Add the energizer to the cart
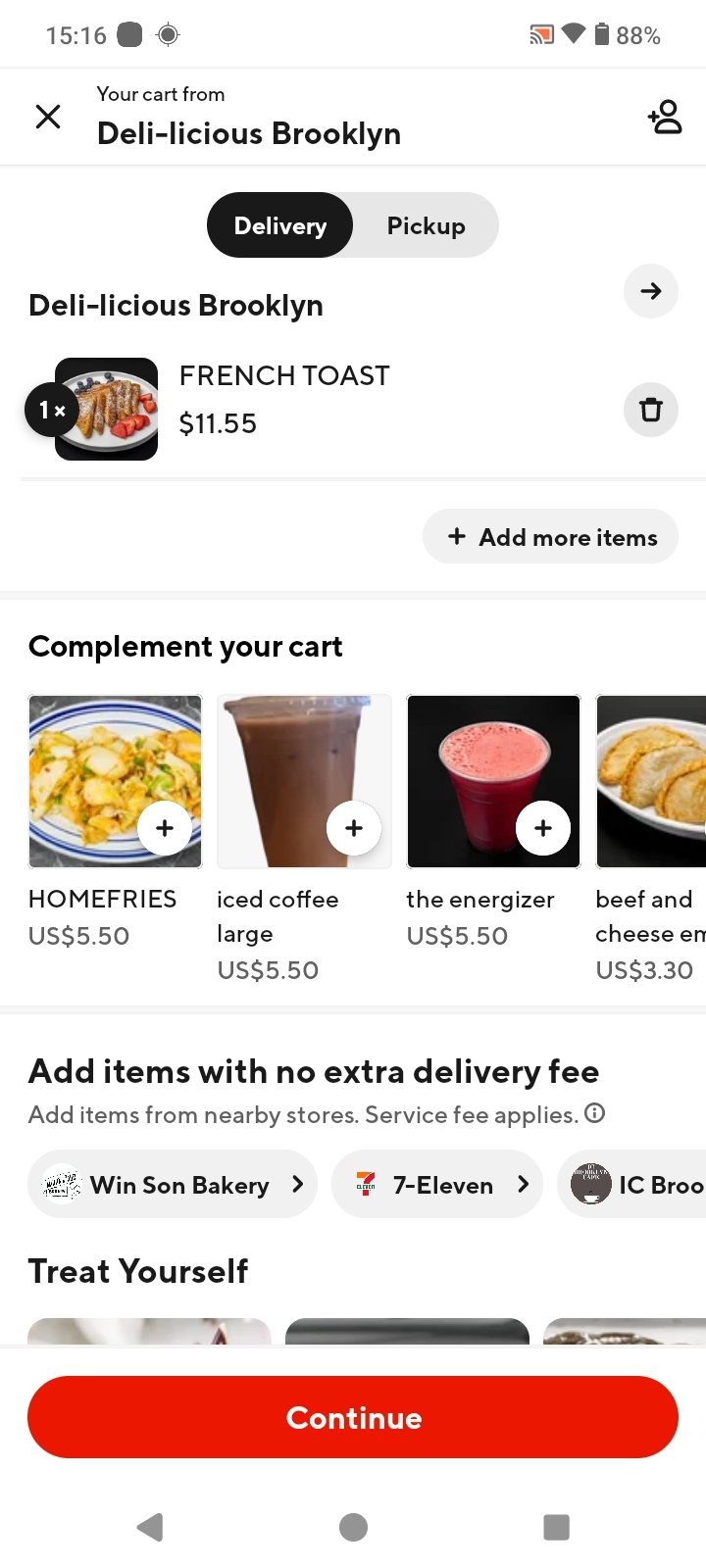This screenshot has width=706, height=1568. (543, 828)
